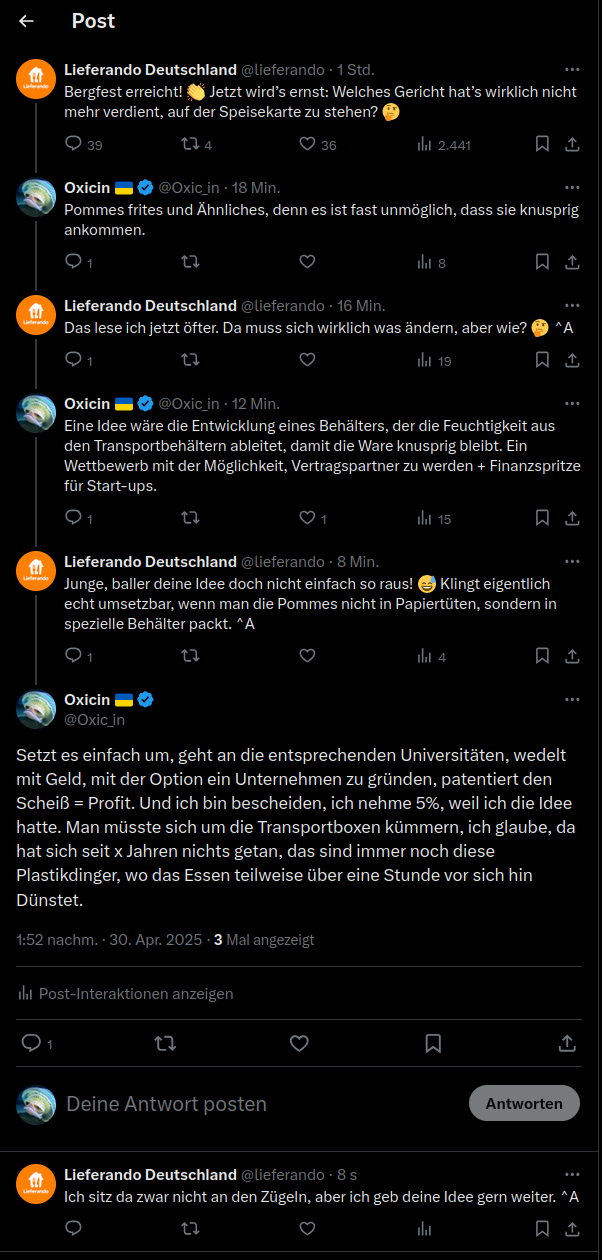Screen dimensions: 602x1260
Task: Share the main Oxicin post
Action: pos(567,1043)
